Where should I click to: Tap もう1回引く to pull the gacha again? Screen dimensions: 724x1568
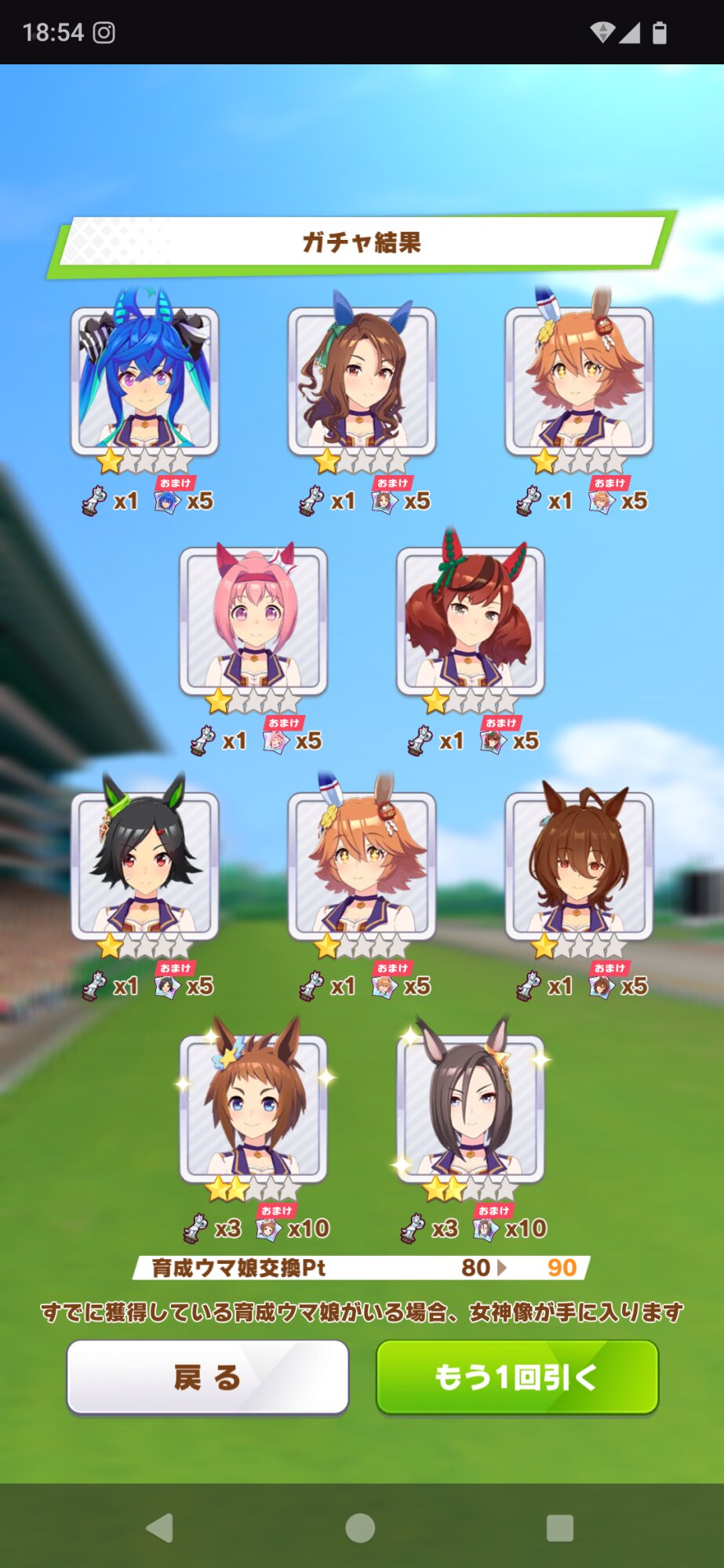coord(517,1377)
